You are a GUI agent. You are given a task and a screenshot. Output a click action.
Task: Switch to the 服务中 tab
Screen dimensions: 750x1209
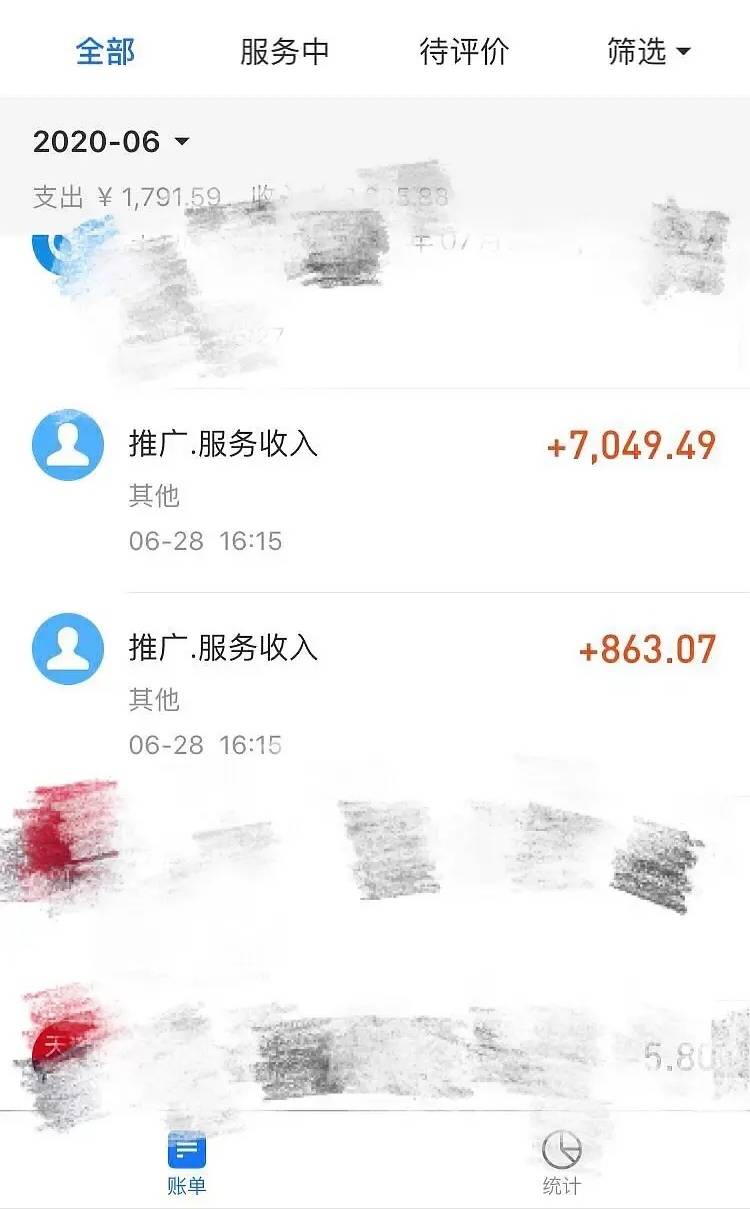(285, 51)
